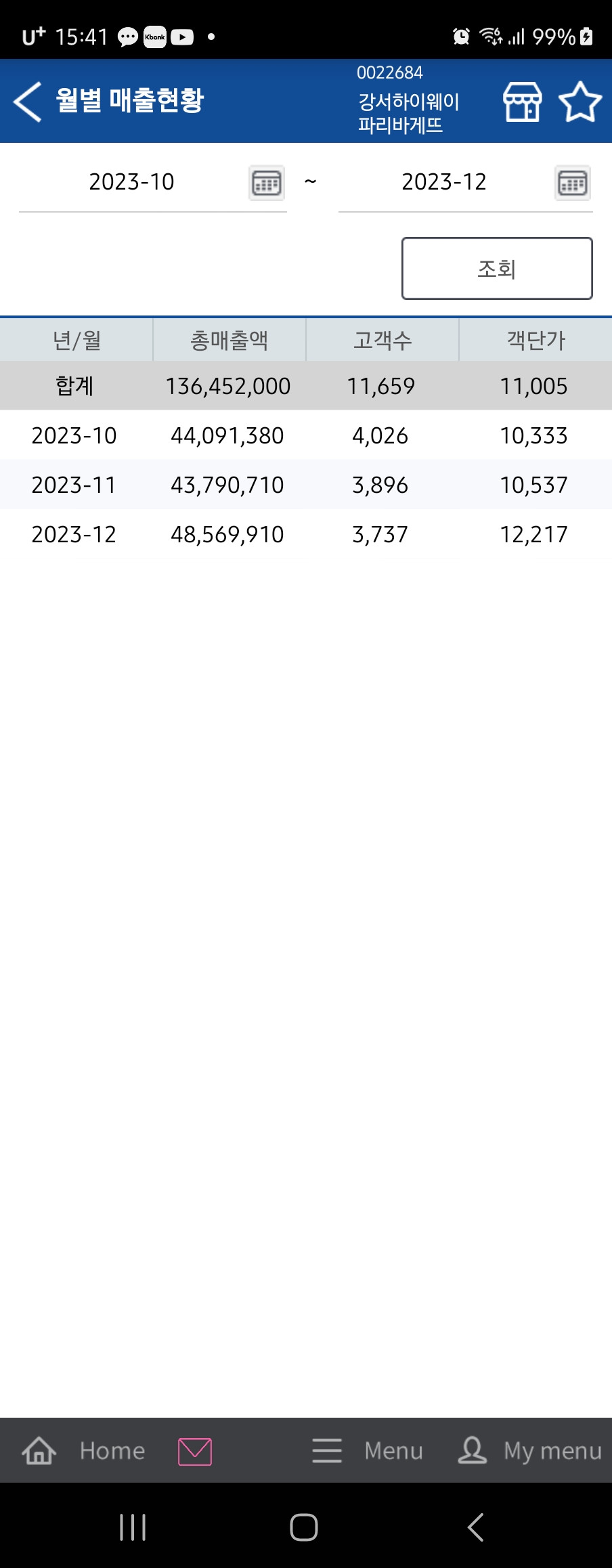Open the store selection icon

coord(522,102)
